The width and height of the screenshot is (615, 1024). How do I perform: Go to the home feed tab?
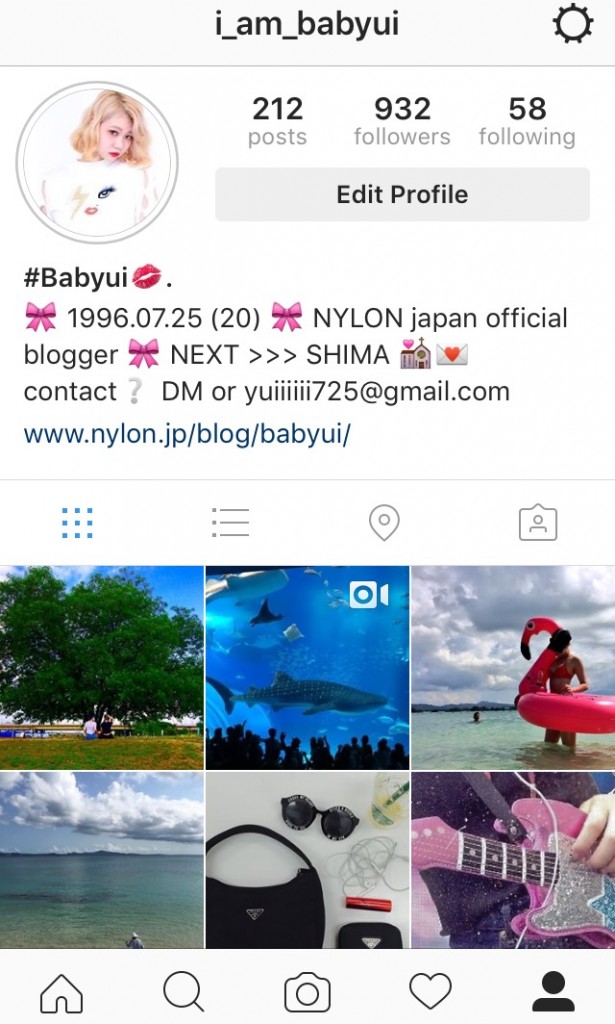pyautogui.click(x=61, y=992)
